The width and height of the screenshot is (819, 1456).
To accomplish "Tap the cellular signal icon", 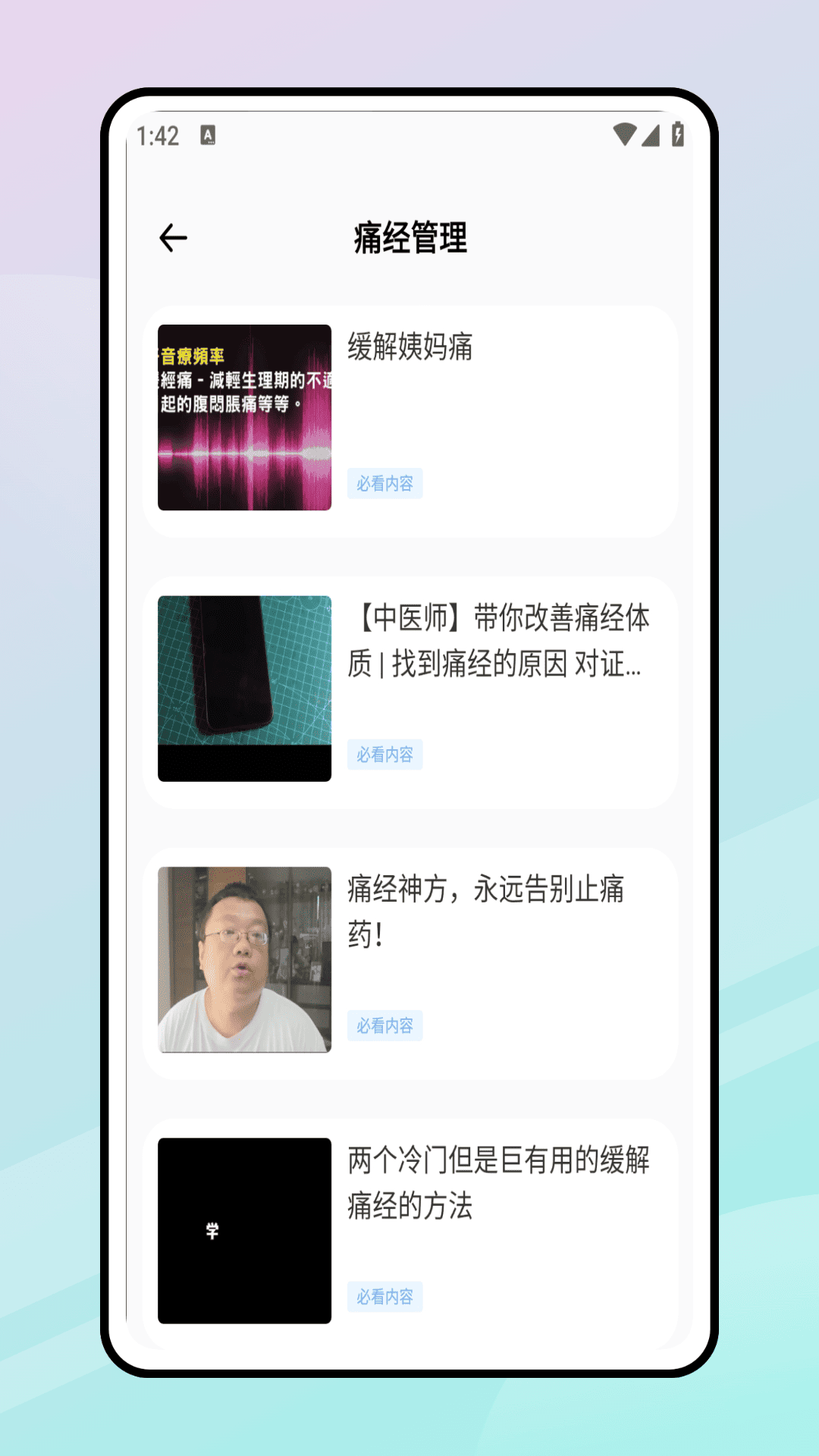I will 651,134.
